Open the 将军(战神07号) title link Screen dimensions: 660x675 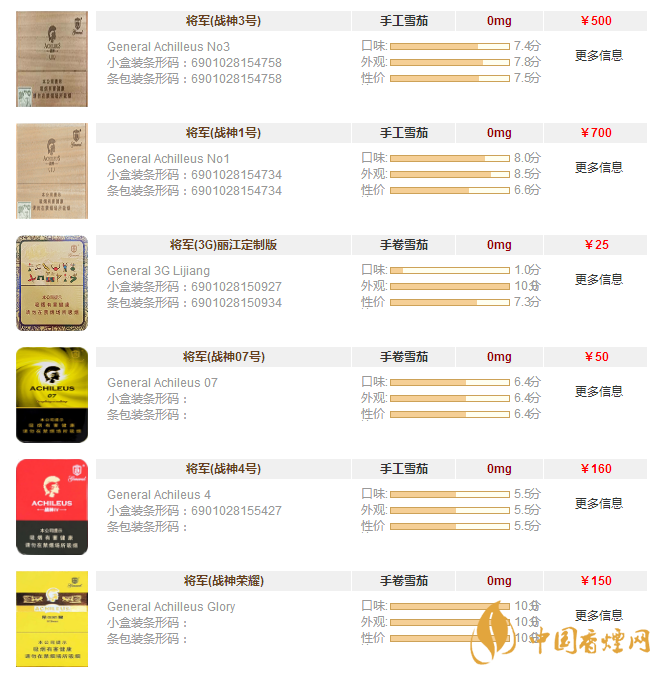pyautogui.click(x=223, y=357)
